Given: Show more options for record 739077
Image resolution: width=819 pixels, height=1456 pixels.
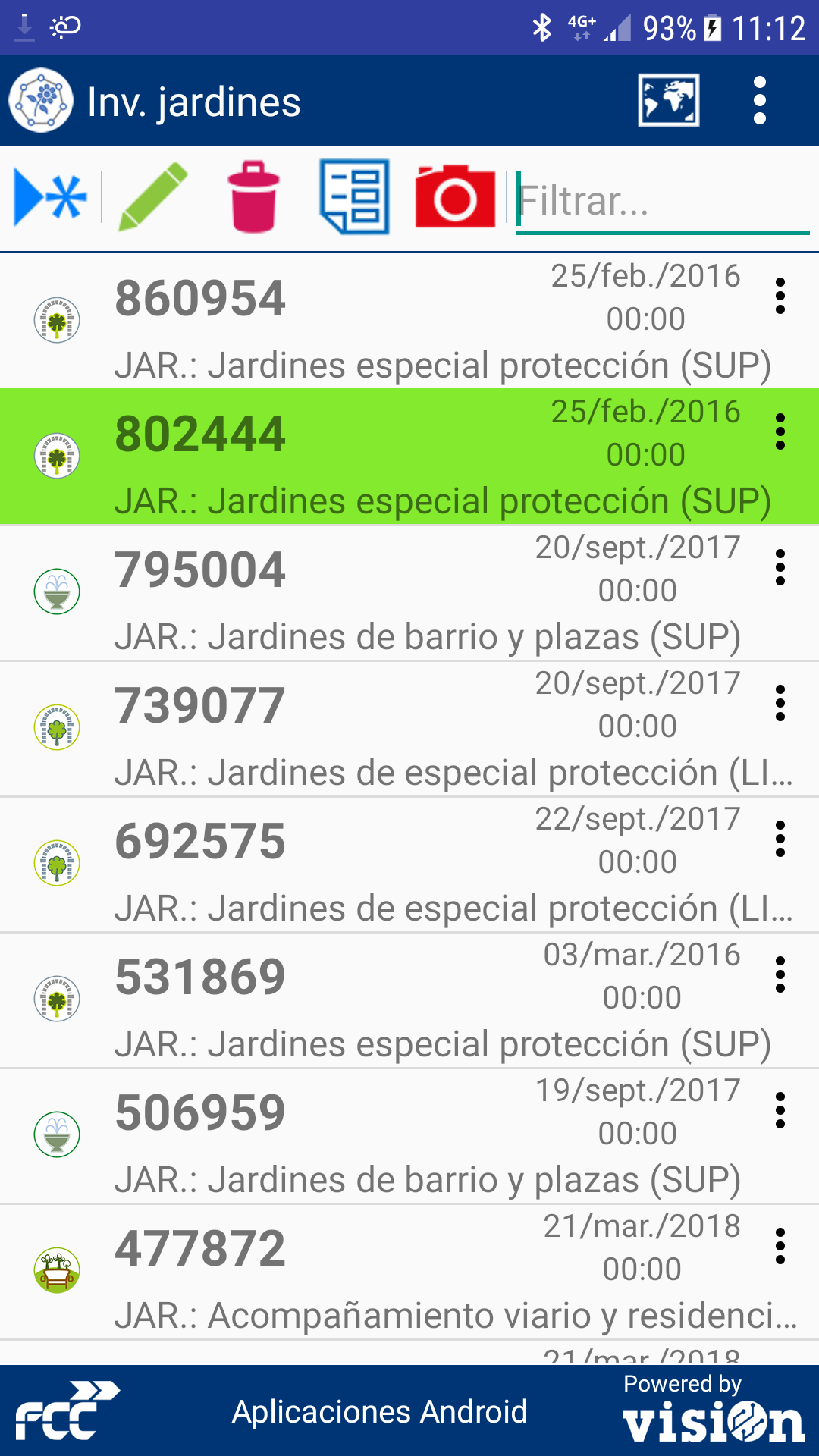Looking at the screenshot, I should tap(780, 704).
